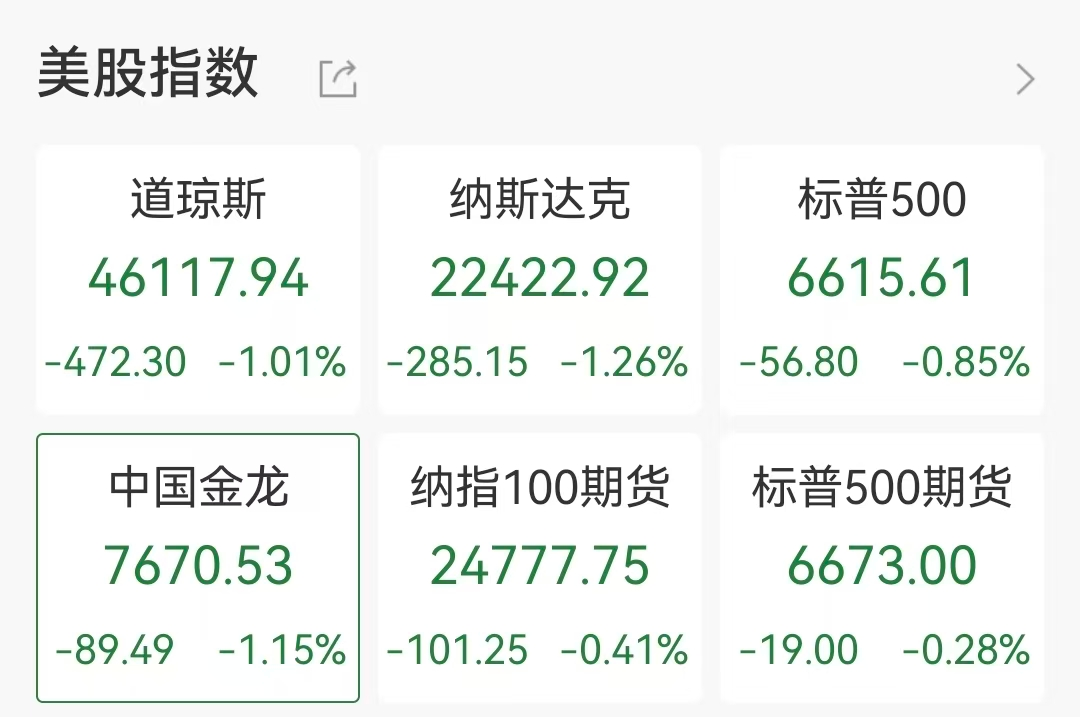Viewport: 1080px width, 717px height.
Task: Share the US stock indices section
Action: (x=338, y=79)
